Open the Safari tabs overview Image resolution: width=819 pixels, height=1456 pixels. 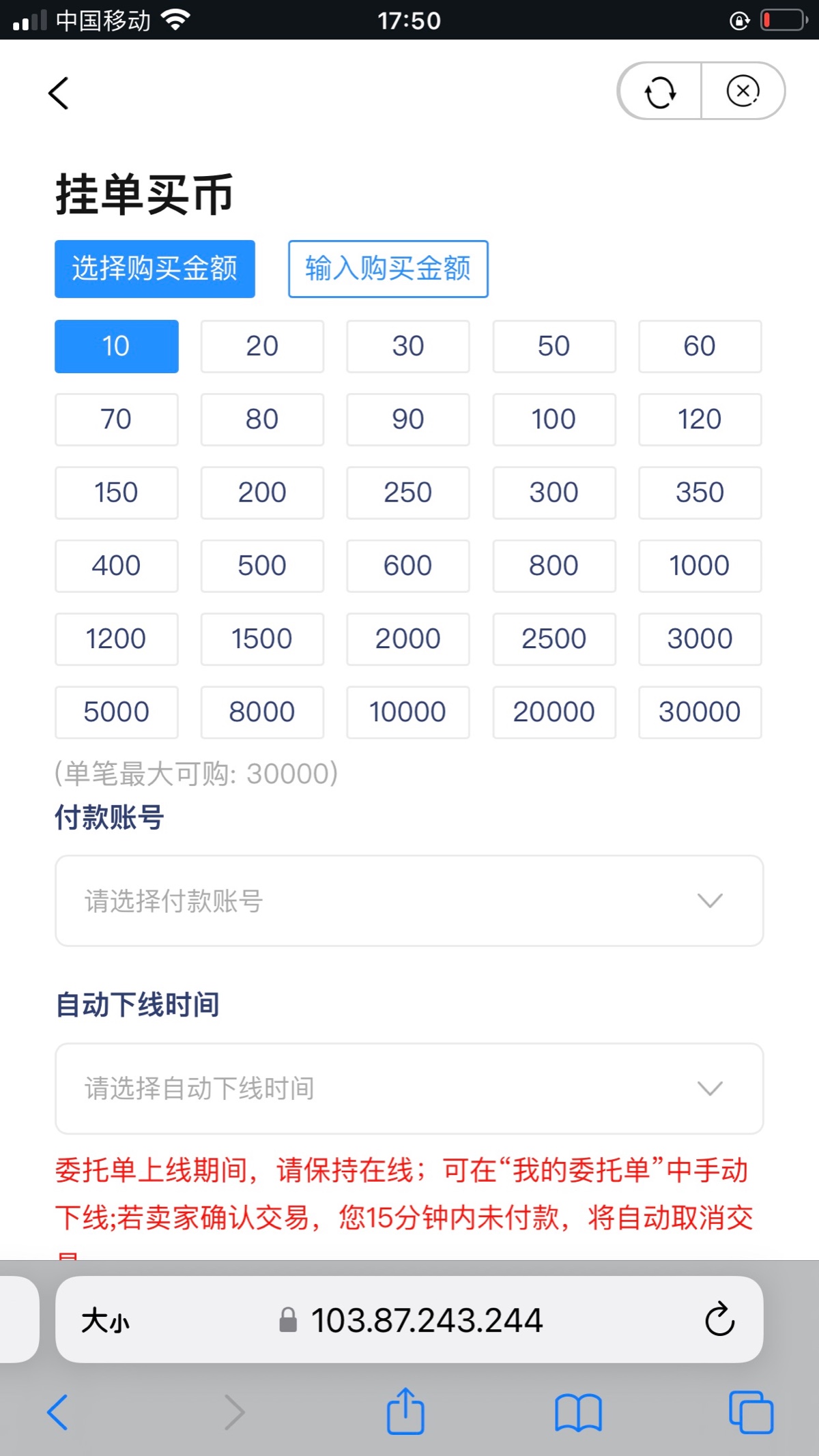[751, 1412]
